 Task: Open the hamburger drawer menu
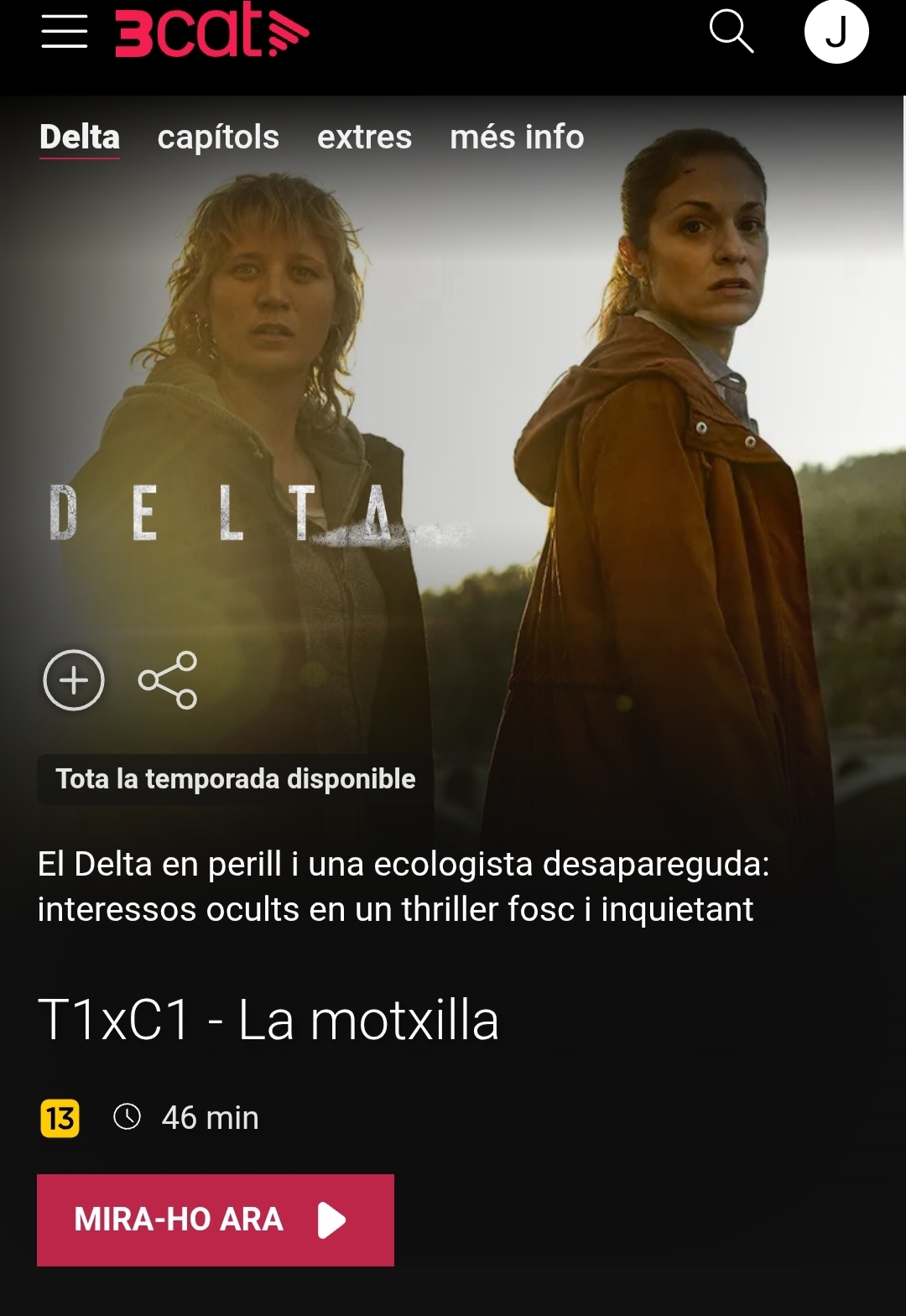(x=64, y=32)
